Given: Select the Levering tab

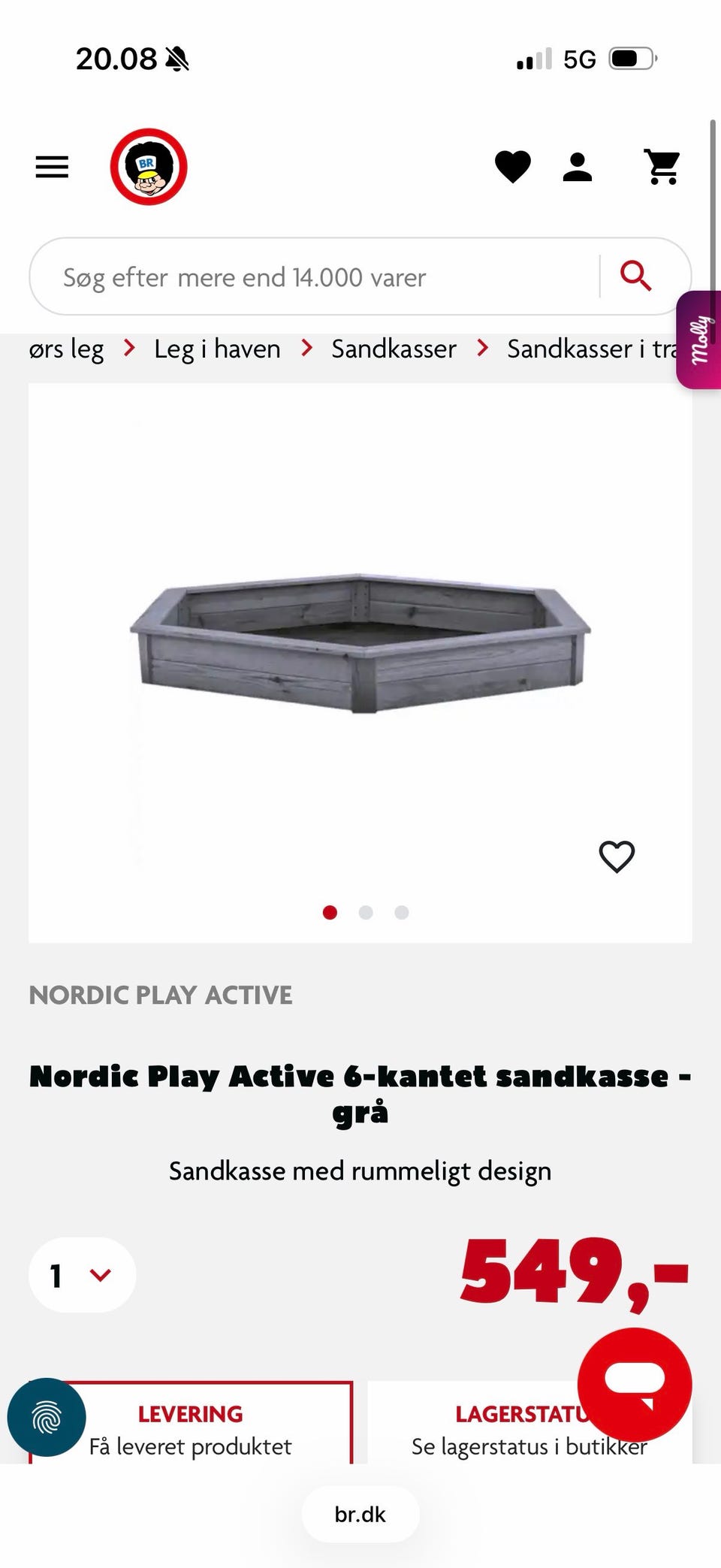Looking at the screenshot, I should click(x=191, y=1422).
